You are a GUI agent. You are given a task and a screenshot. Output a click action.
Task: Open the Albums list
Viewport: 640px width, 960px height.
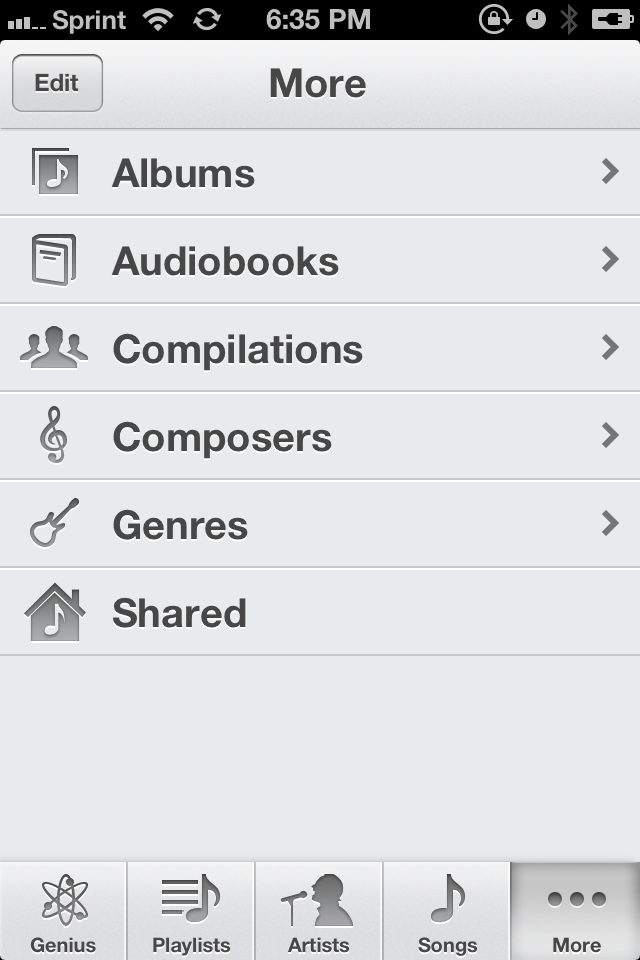[320, 173]
